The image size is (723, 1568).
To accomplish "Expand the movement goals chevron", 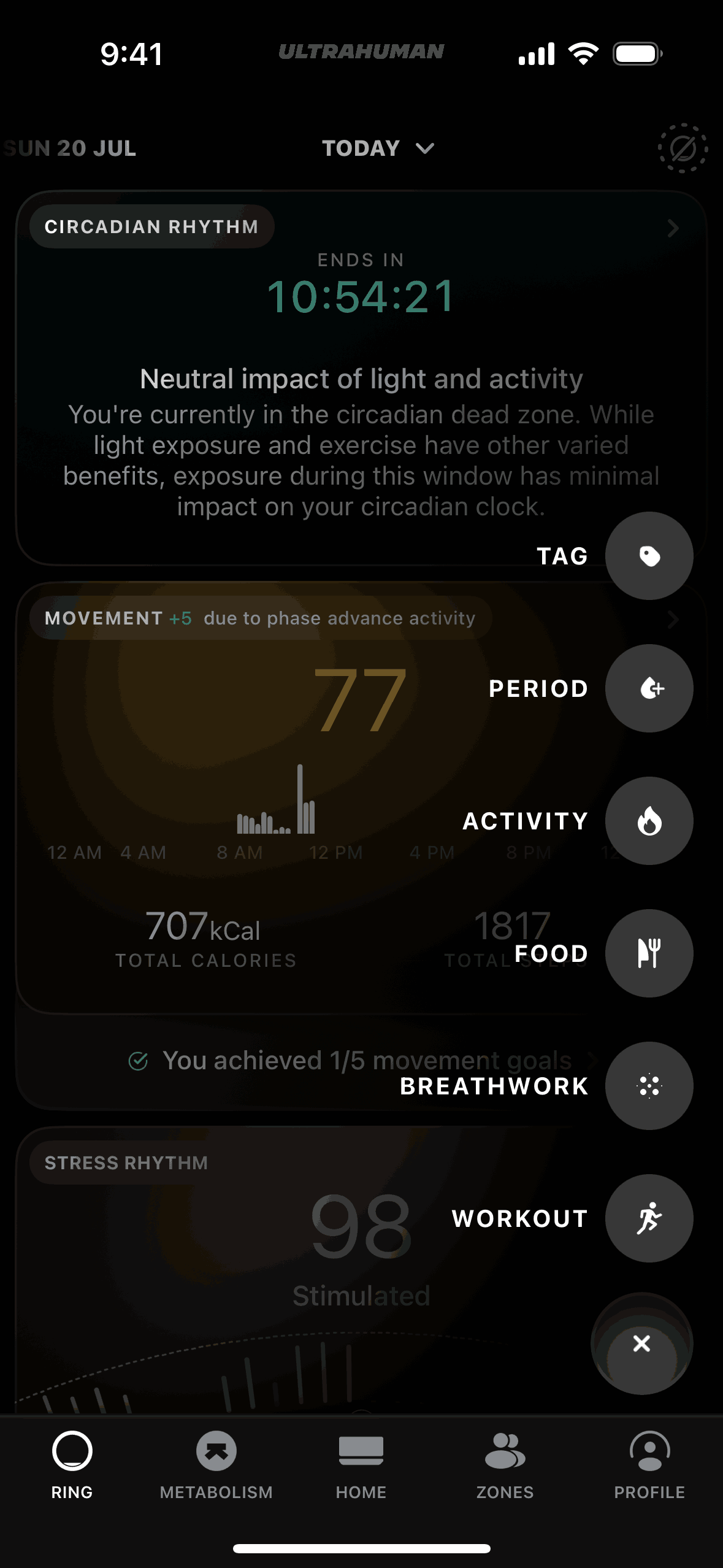I will (592, 1059).
